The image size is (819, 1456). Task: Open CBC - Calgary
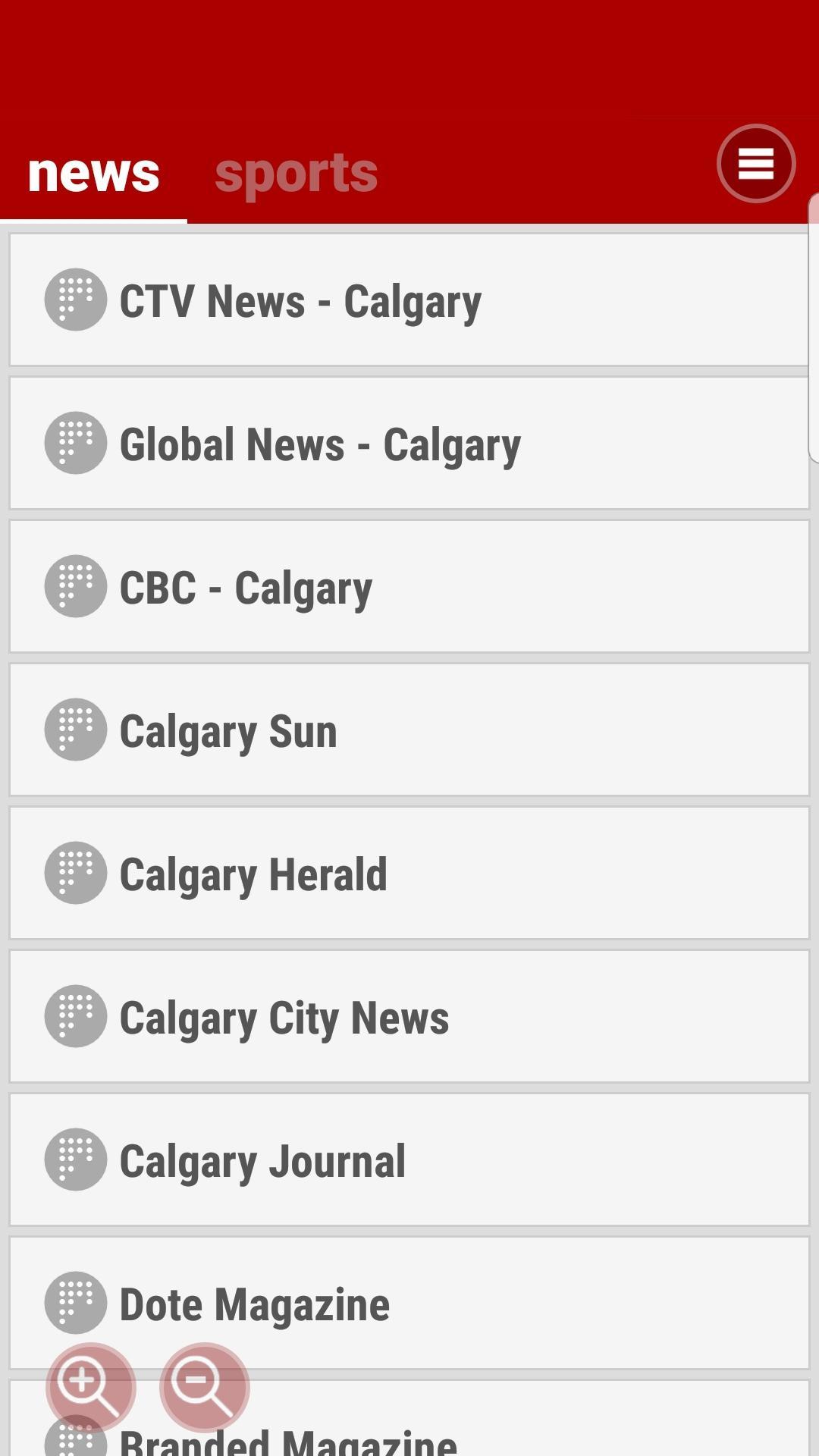(x=409, y=586)
